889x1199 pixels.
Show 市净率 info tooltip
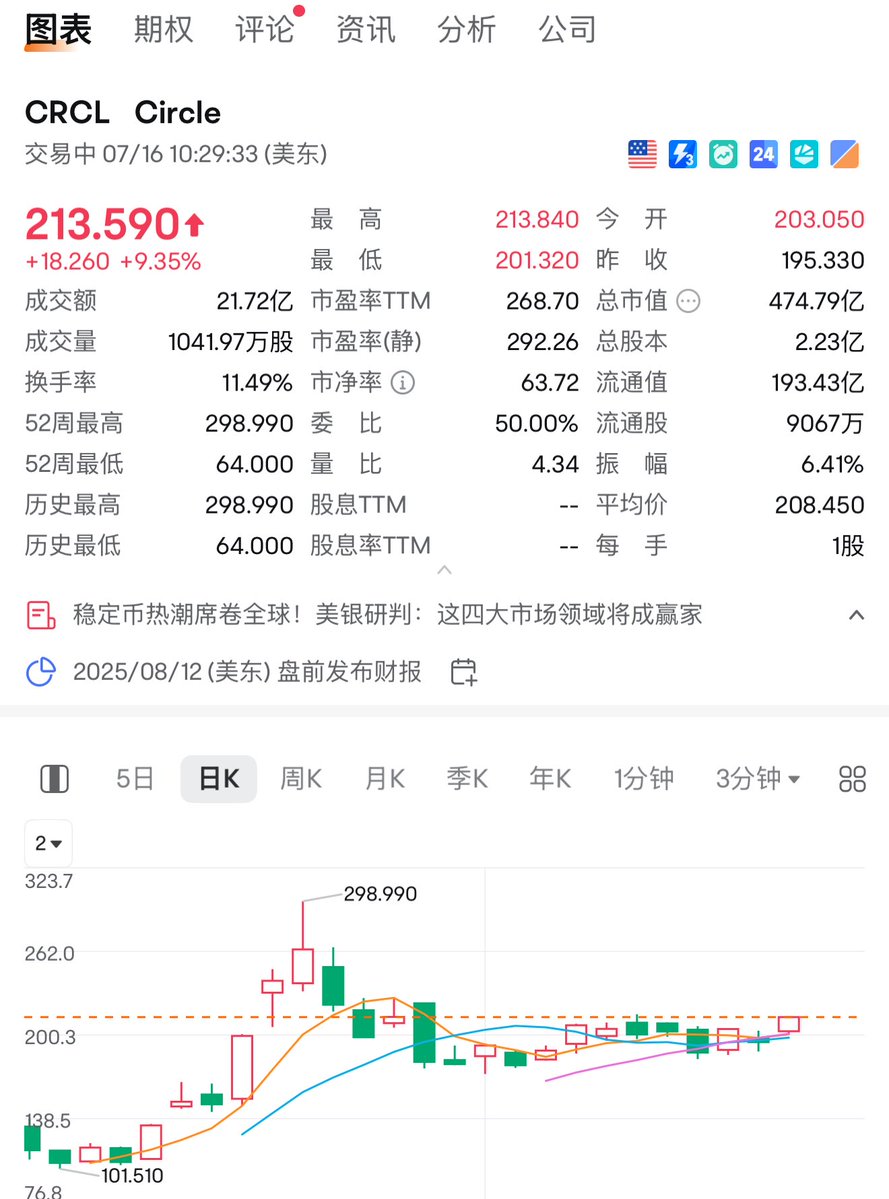click(x=402, y=382)
